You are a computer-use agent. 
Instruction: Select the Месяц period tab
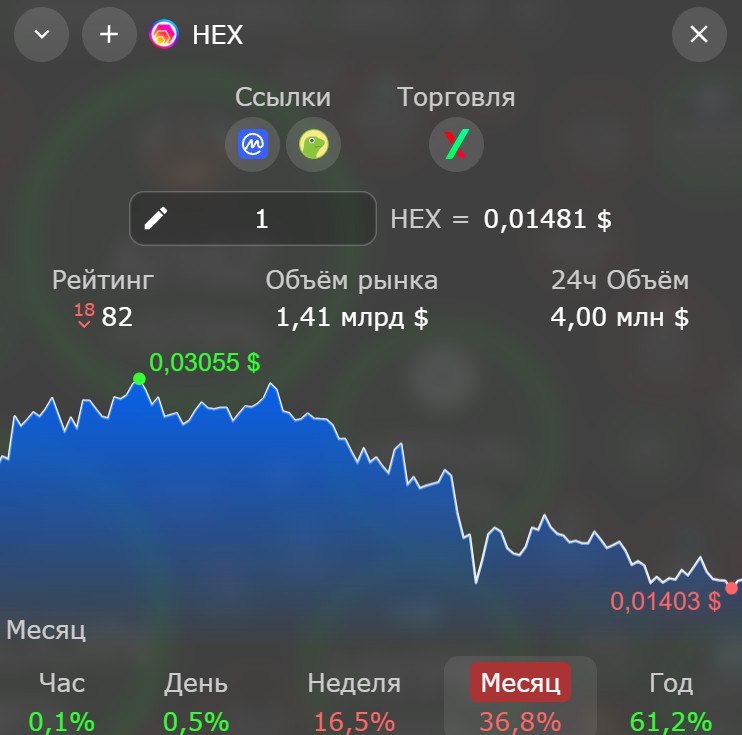tap(520, 697)
